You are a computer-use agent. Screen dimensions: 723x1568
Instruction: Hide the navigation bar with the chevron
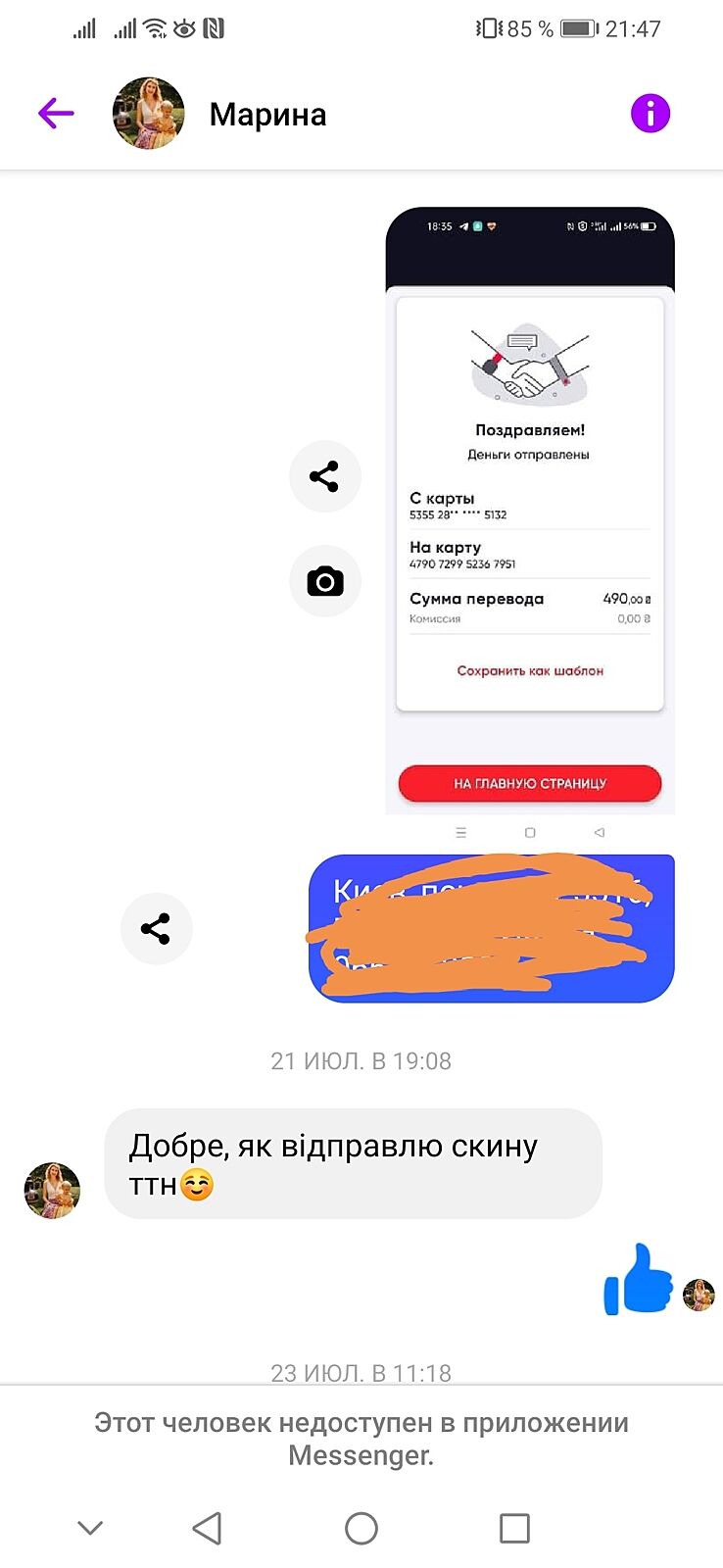(90, 1528)
